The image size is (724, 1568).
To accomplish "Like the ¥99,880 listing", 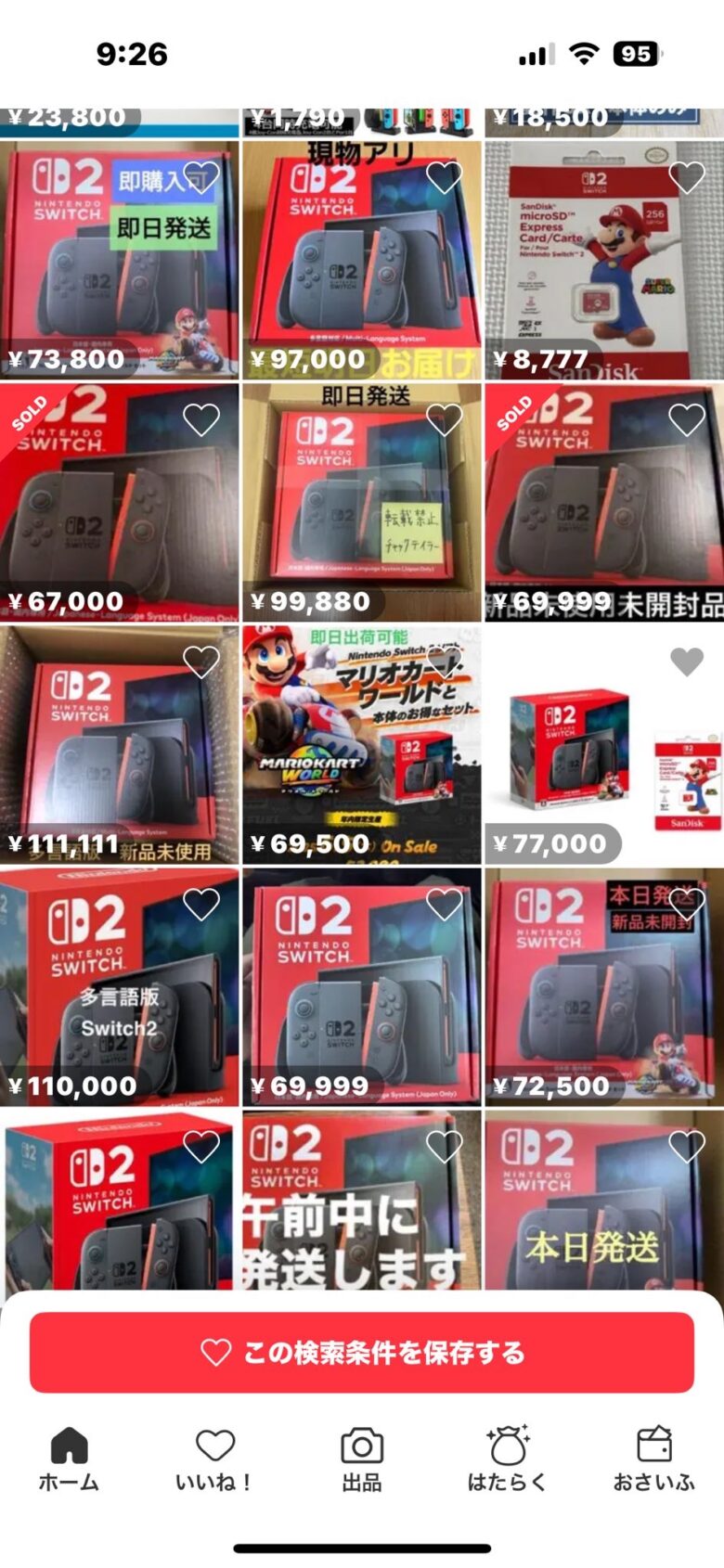I will pyautogui.click(x=444, y=419).
